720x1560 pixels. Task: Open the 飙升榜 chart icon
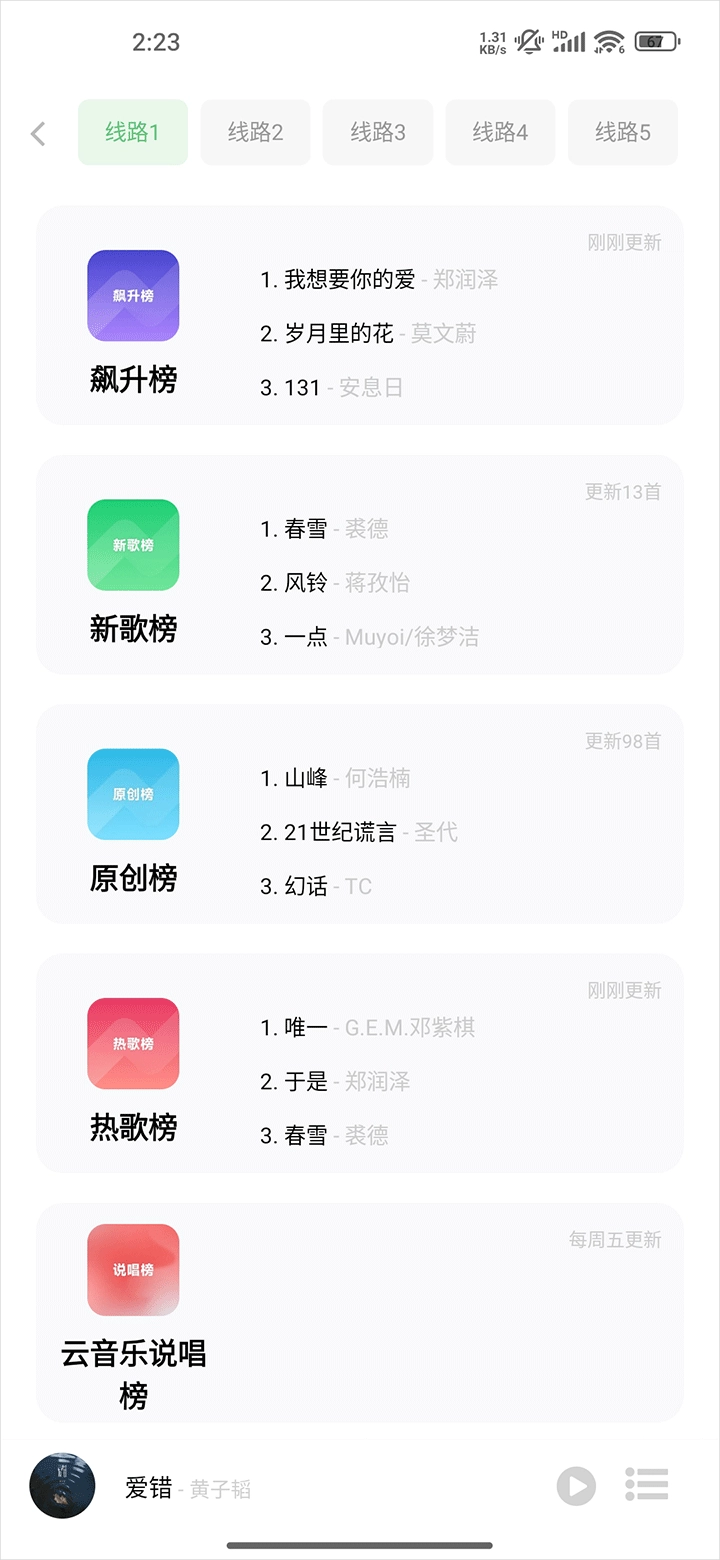[x=133, y=295]
